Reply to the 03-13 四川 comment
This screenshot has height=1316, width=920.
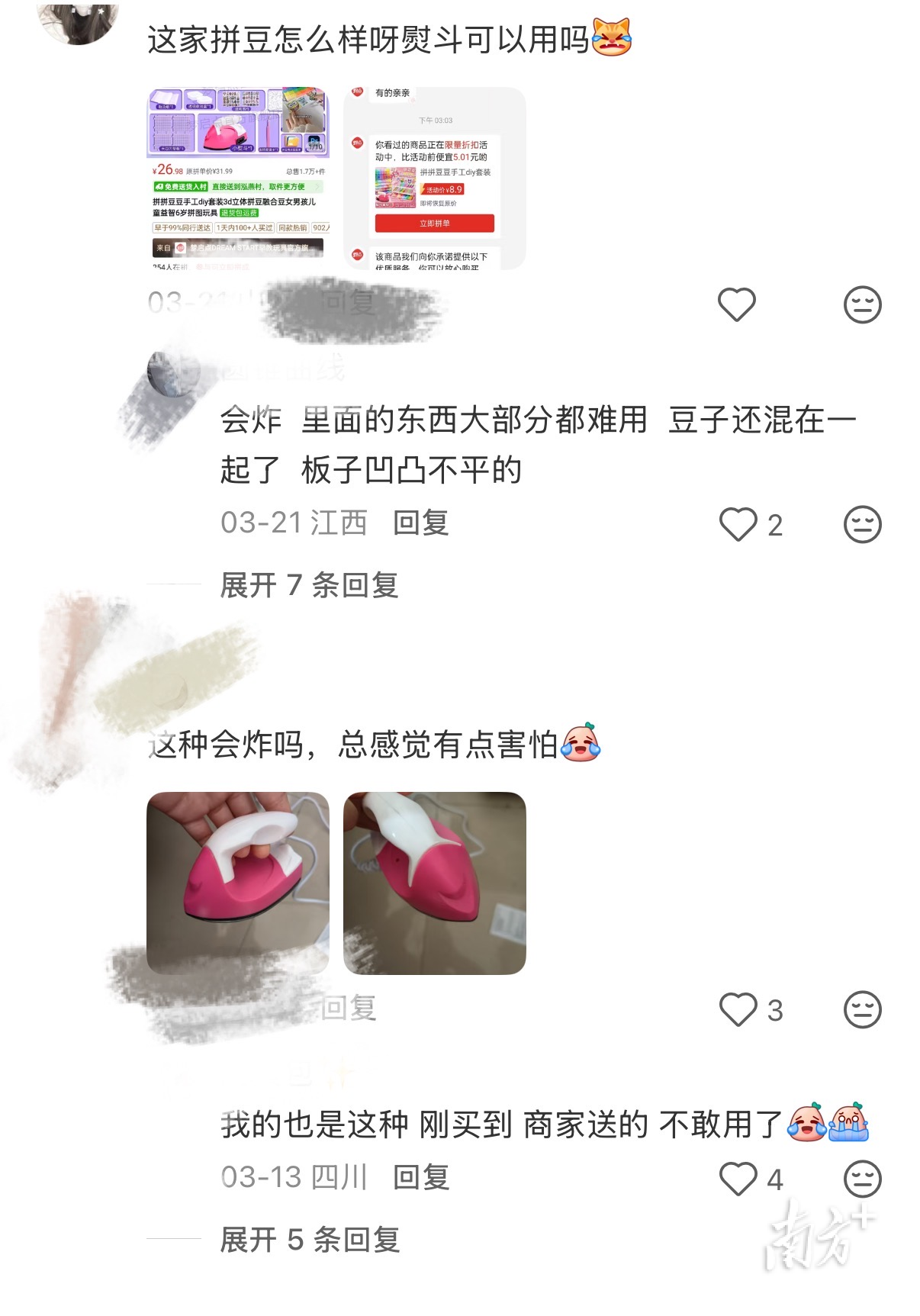pos(420,1178)
